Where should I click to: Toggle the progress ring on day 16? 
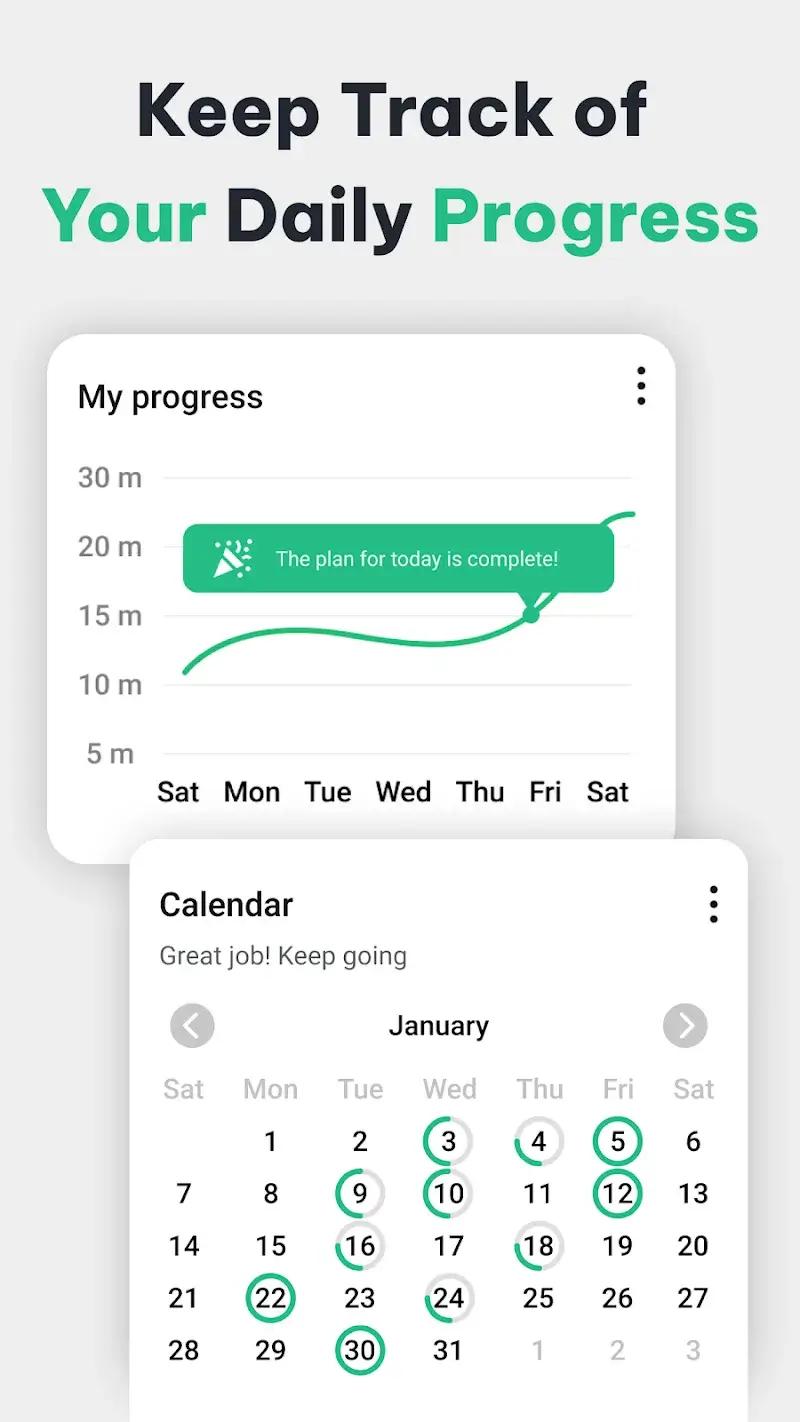[x=360, y=1245]
